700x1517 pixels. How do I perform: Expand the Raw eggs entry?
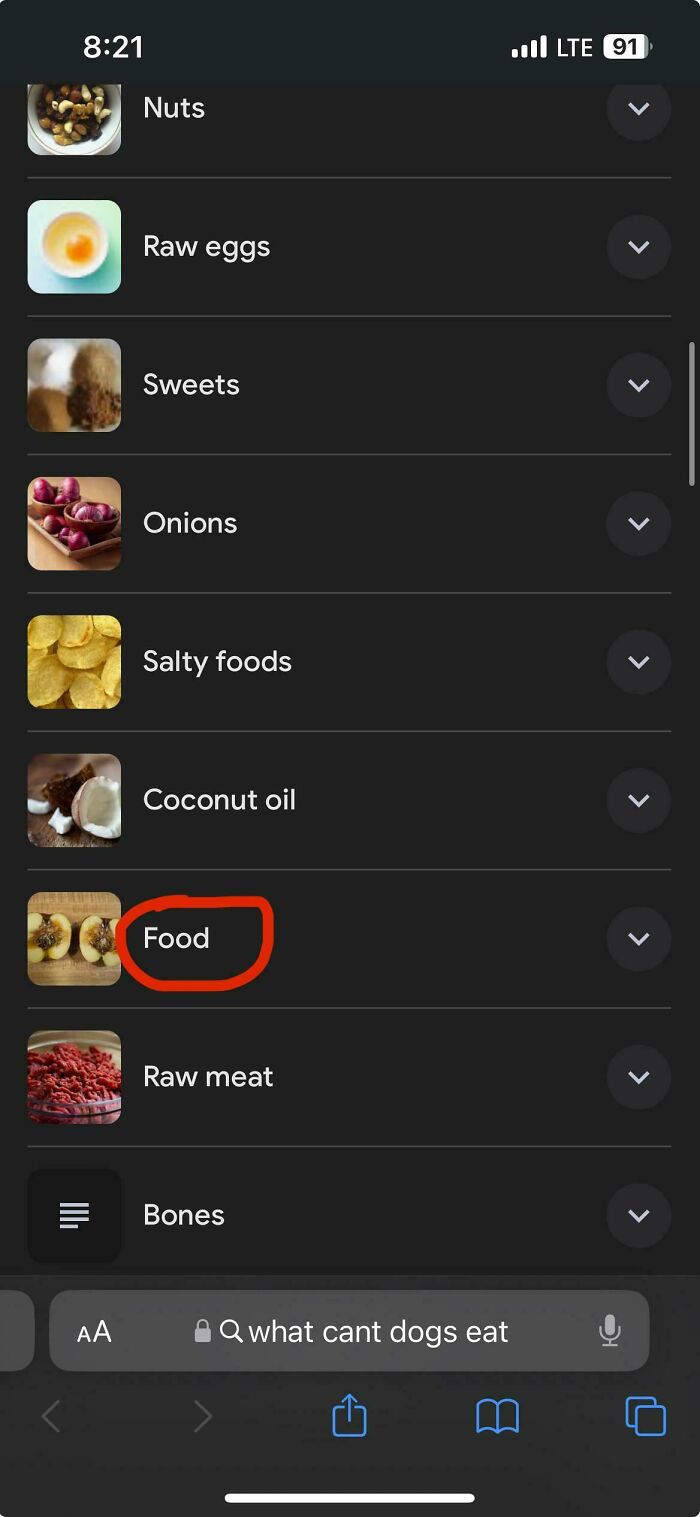click(638, 247)
